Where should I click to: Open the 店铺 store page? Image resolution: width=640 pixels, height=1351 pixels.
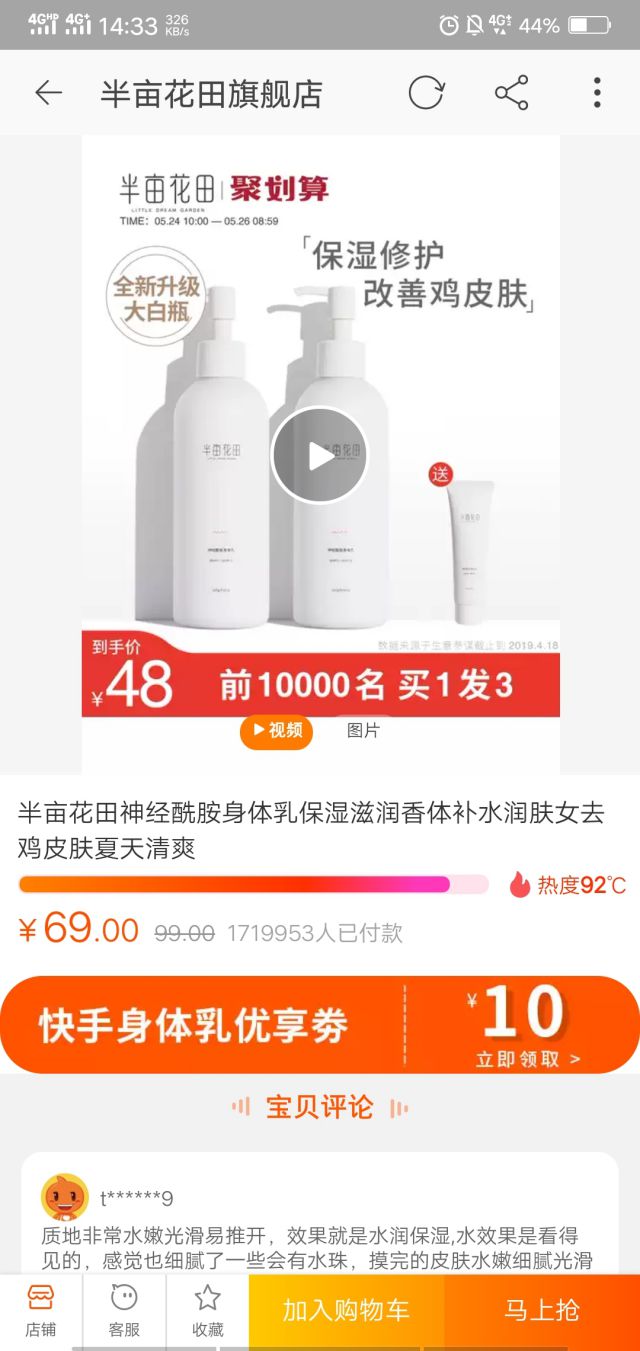41,1310
